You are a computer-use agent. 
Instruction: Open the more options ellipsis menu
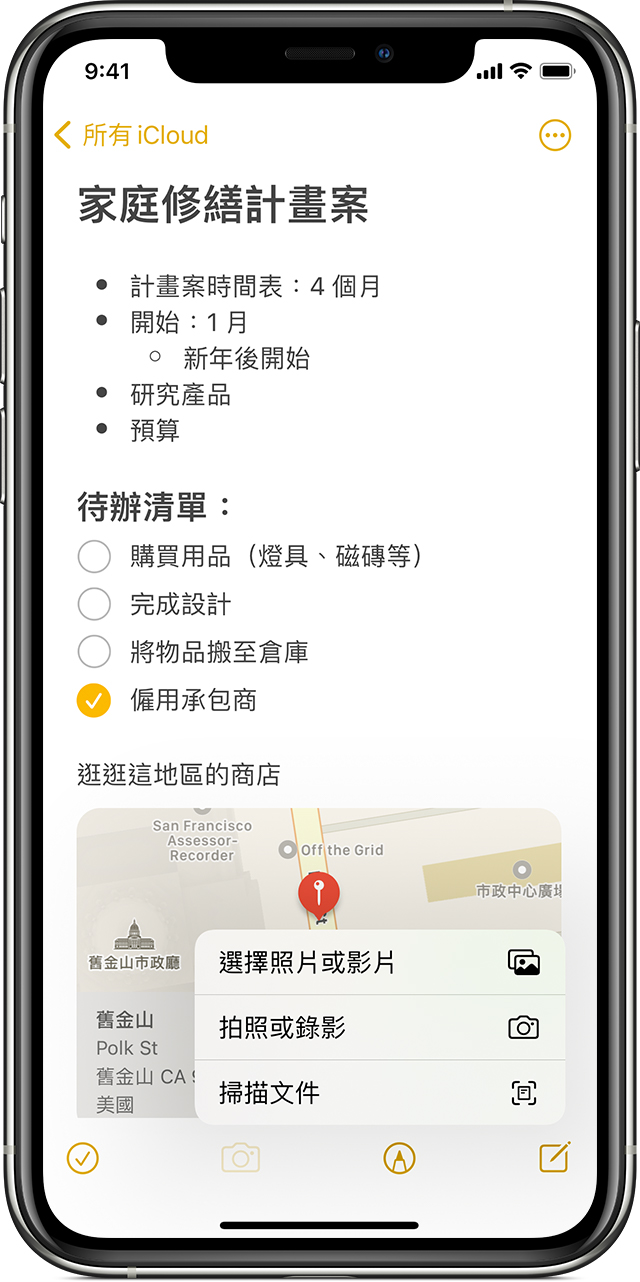(554, 135)
